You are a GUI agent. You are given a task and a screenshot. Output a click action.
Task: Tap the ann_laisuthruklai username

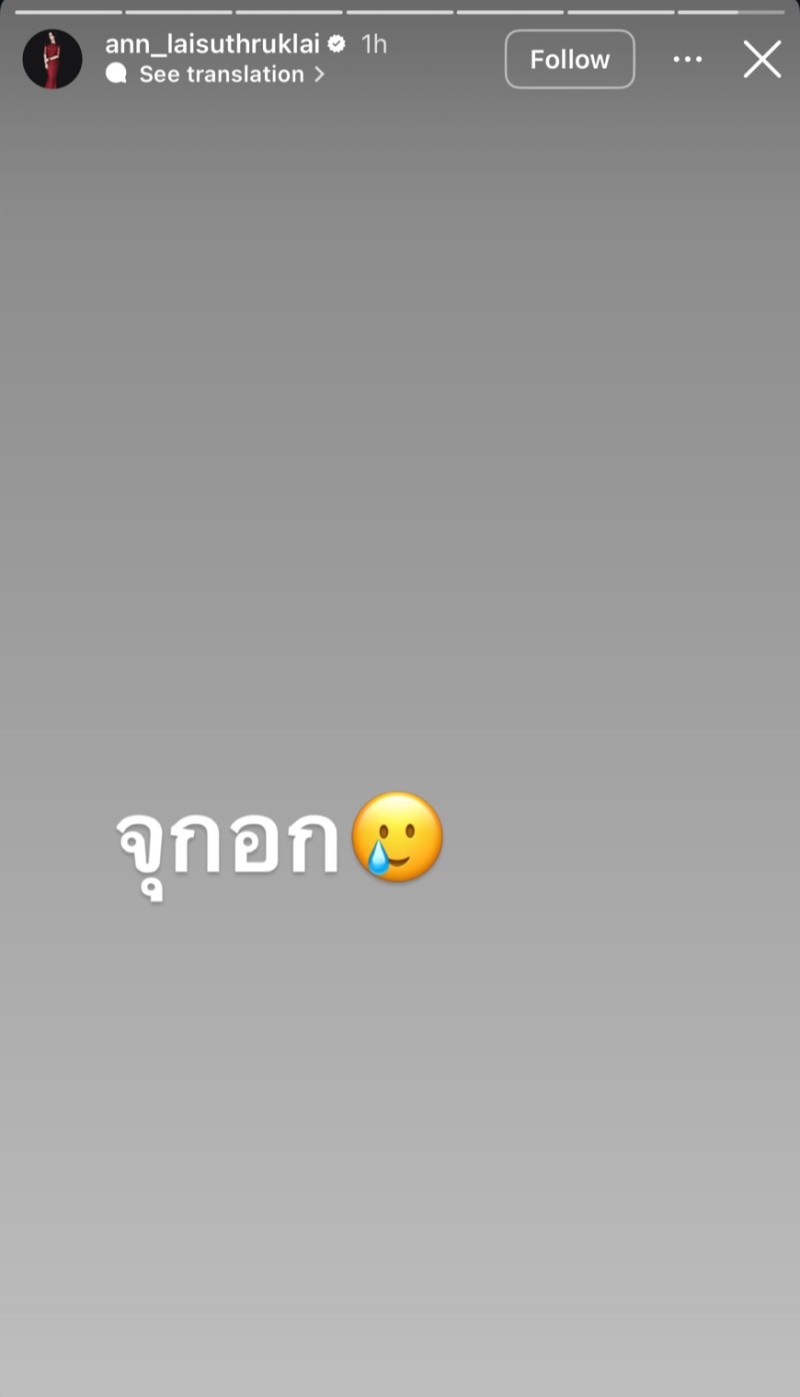coord(212,44)
